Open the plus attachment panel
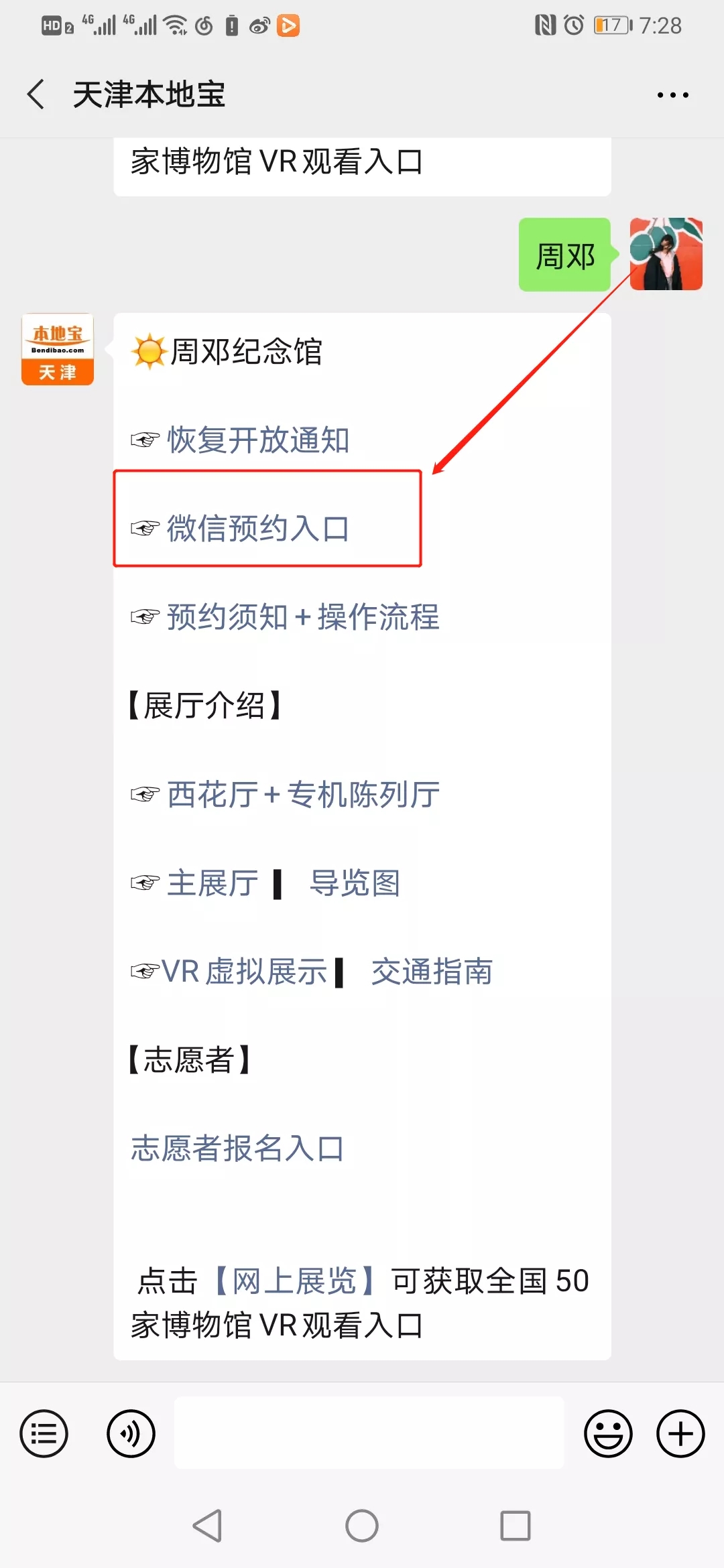 (680, 1434)
